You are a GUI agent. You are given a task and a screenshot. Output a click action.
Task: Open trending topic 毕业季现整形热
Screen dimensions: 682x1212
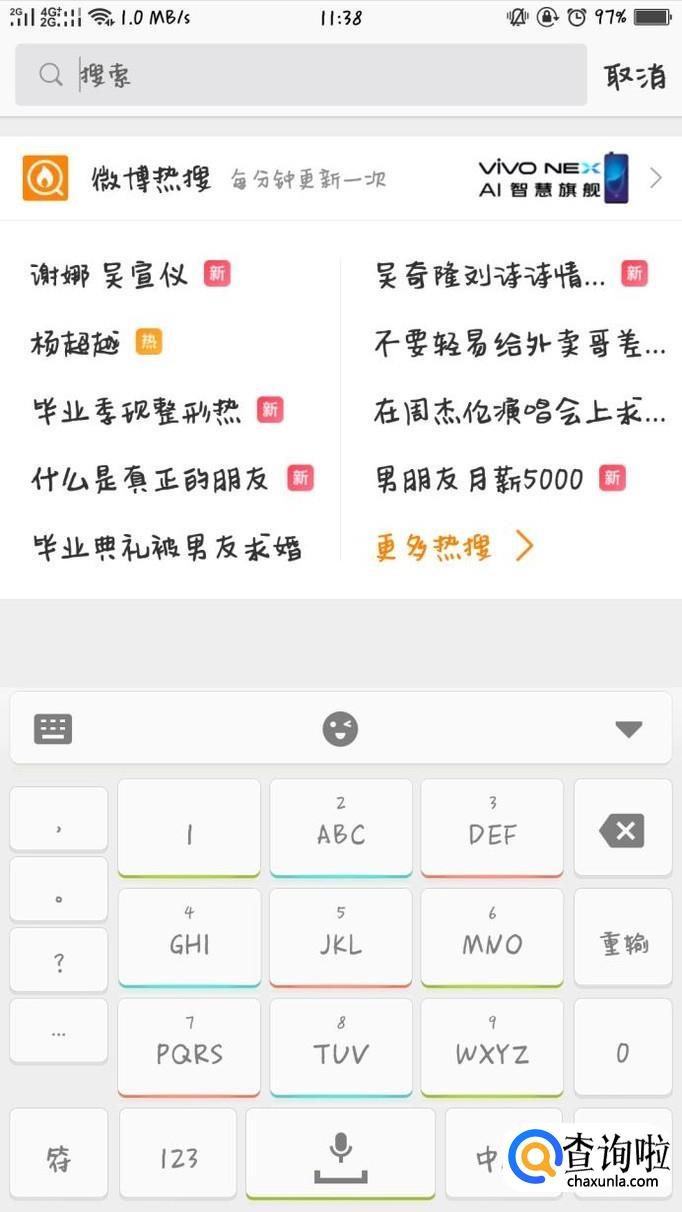click(138, 411)
